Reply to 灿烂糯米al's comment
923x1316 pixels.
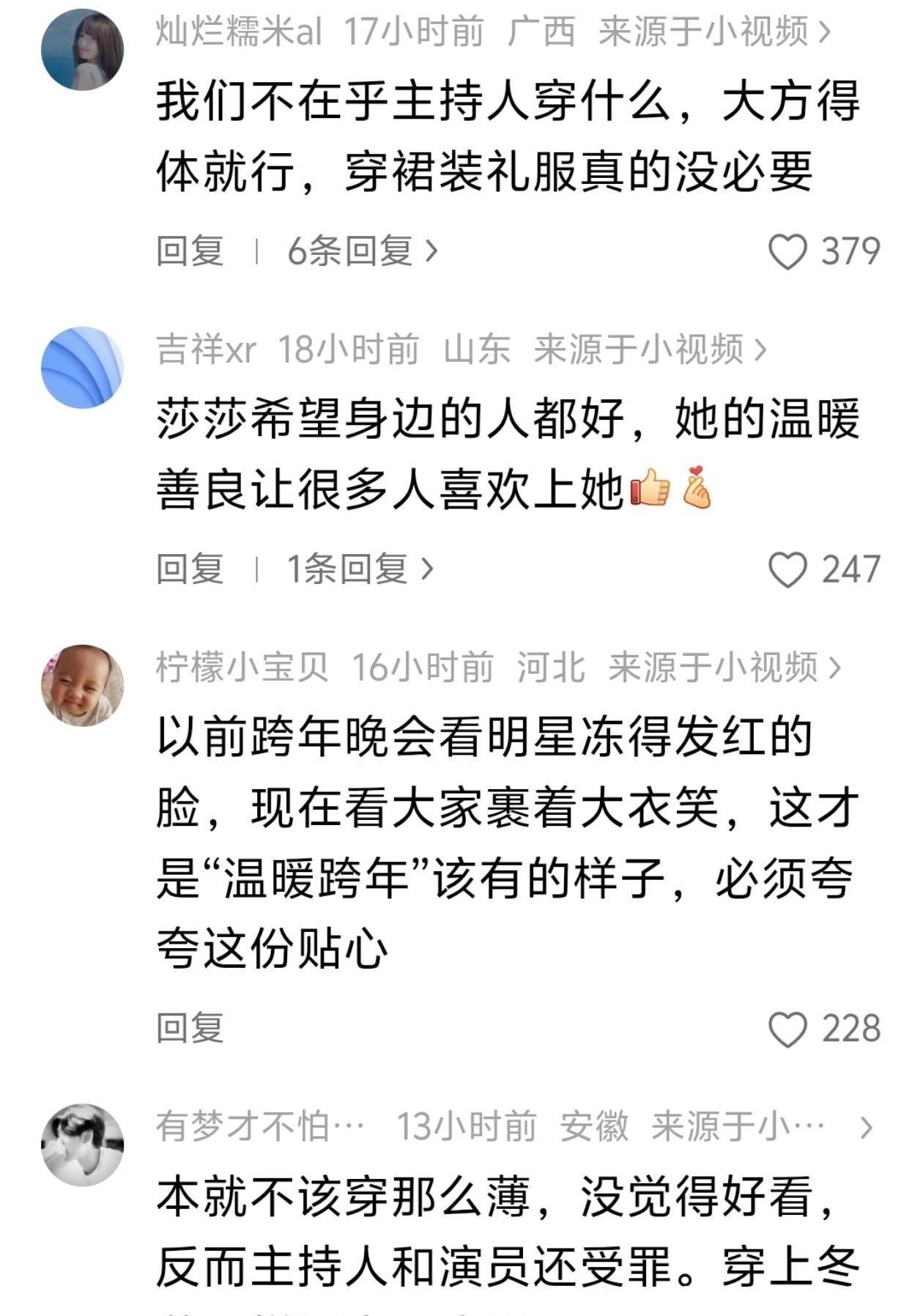coord(190,251)
